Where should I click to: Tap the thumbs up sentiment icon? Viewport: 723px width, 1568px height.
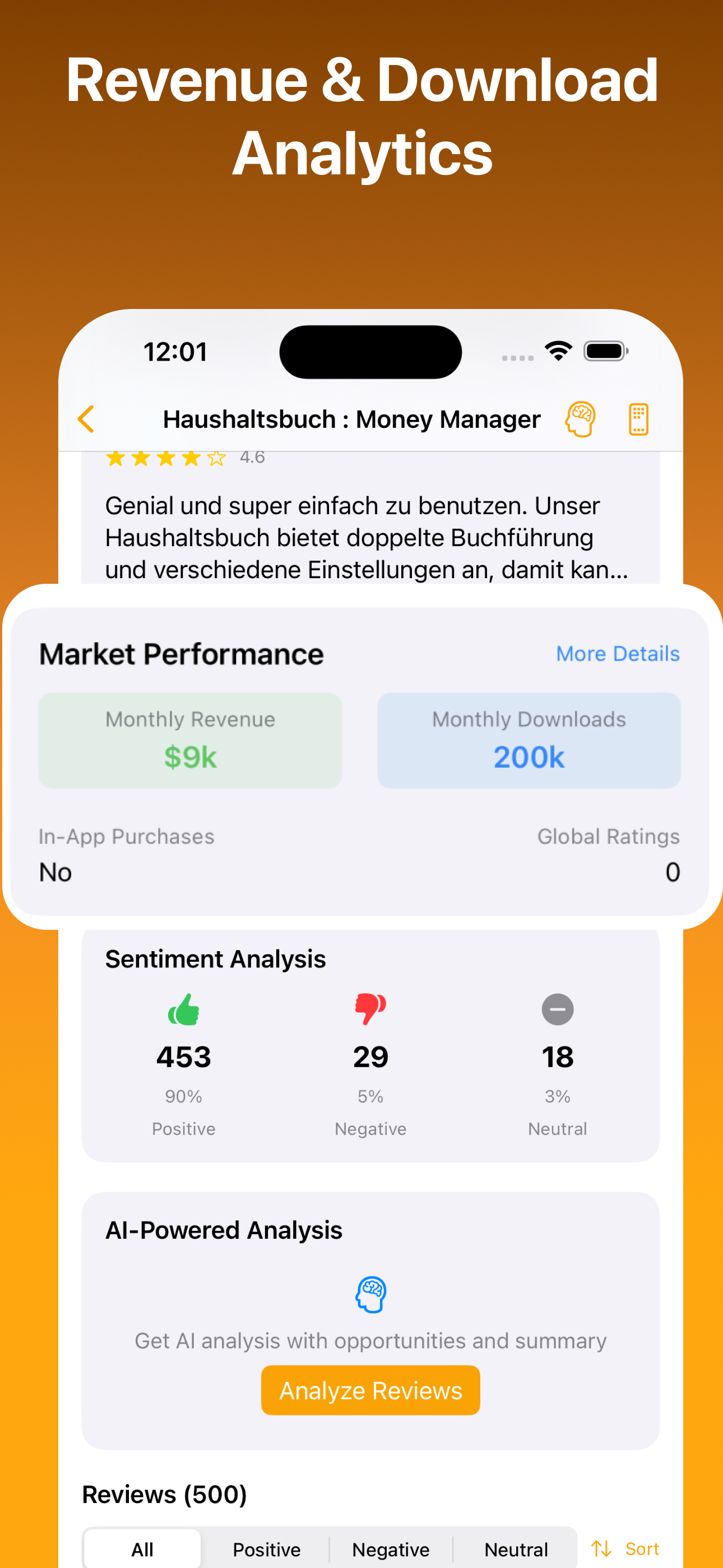(183, 1009)
